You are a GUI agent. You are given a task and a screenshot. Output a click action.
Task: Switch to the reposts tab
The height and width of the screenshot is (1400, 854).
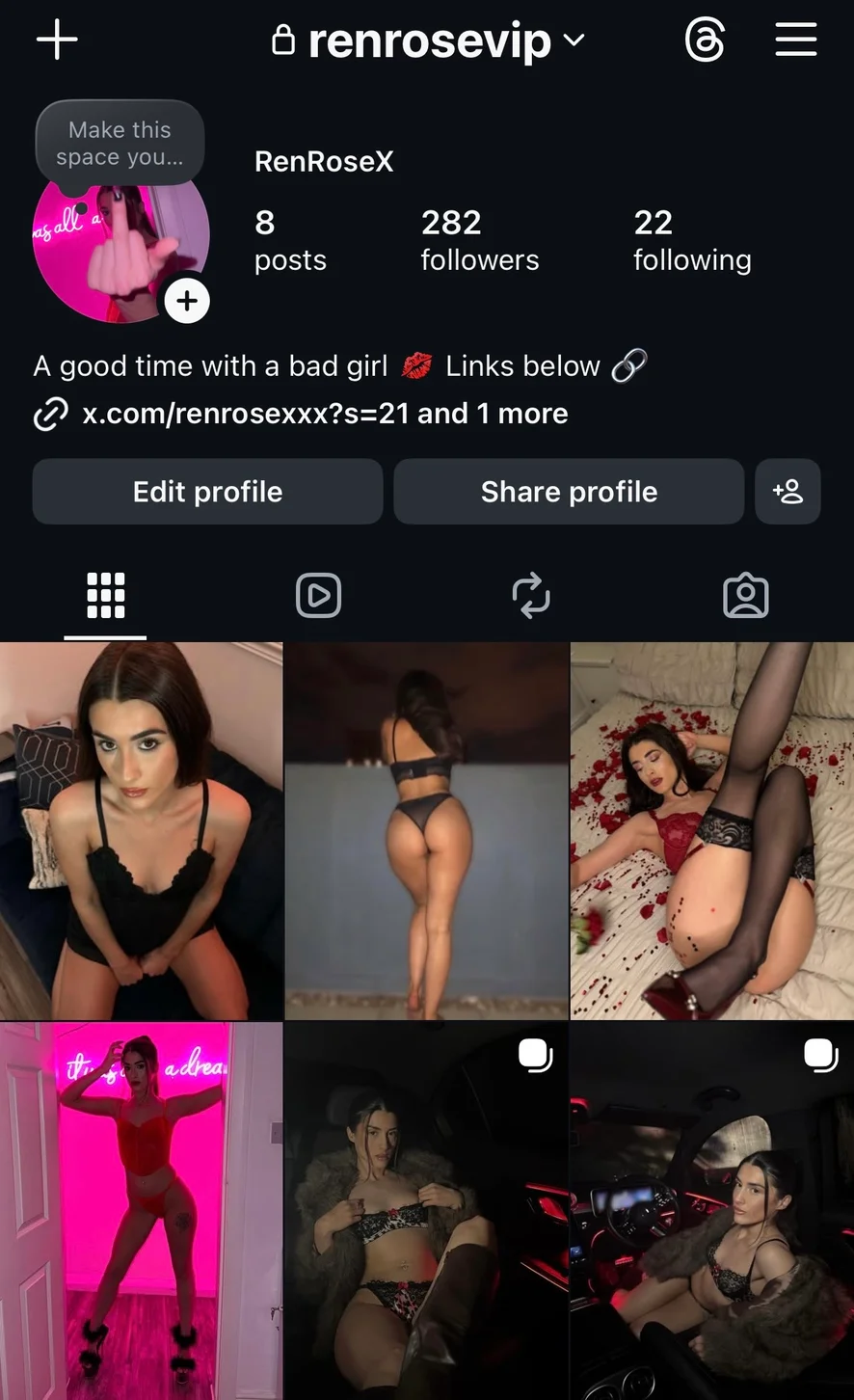531,595
